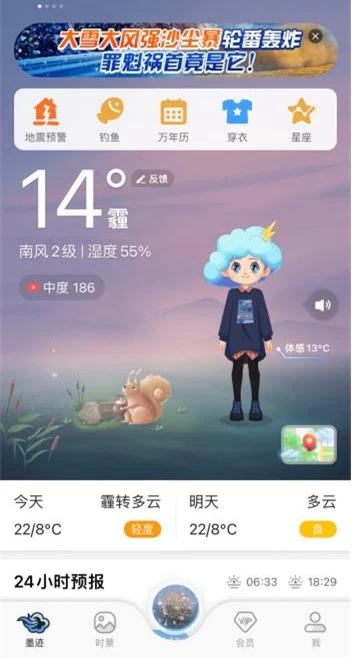Tap the center circular button in bottom bar
The height and width of the screenshot is (659, 363).
(175, 609)
